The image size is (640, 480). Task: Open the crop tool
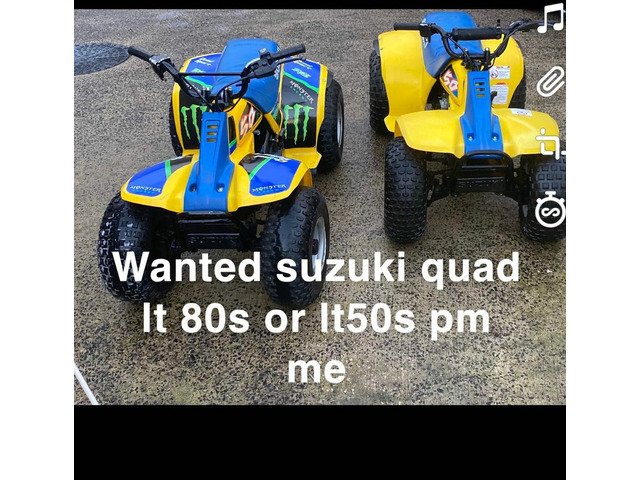[x=549, y=143]
